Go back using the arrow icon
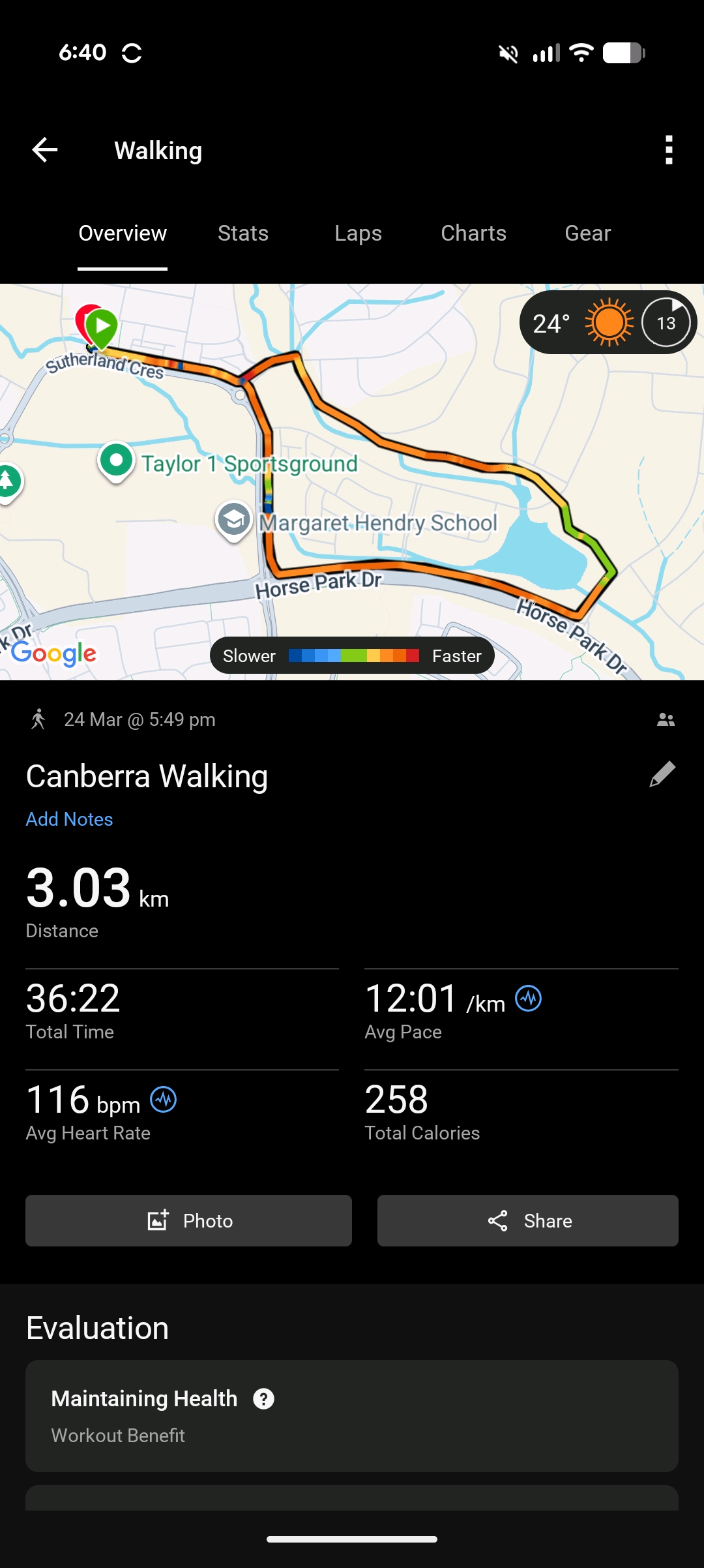The image size is (704, 1568). pos(45,150)
